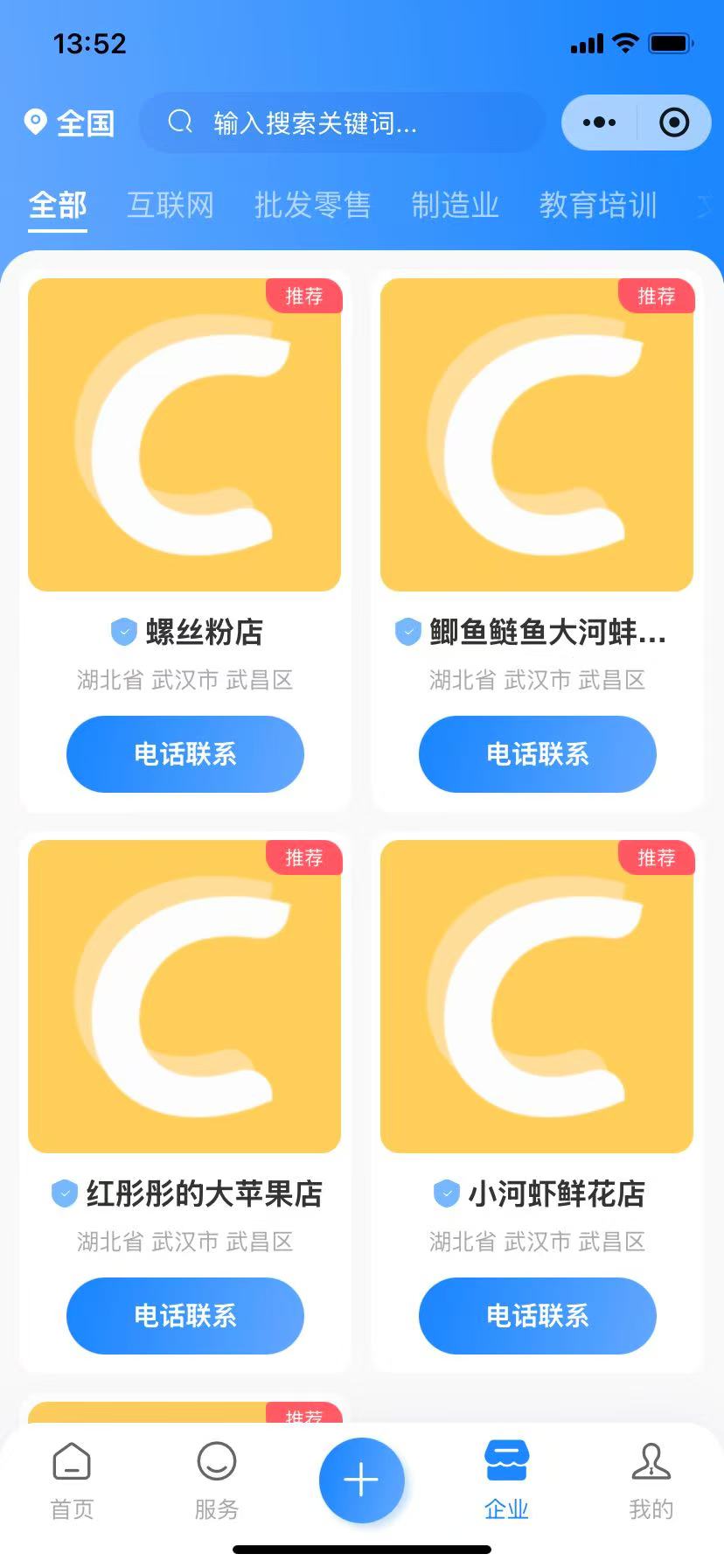This screenshot has height=1568, width=724.
Task: Switch to the 教育培训 tab
Action: coord(598,206)
